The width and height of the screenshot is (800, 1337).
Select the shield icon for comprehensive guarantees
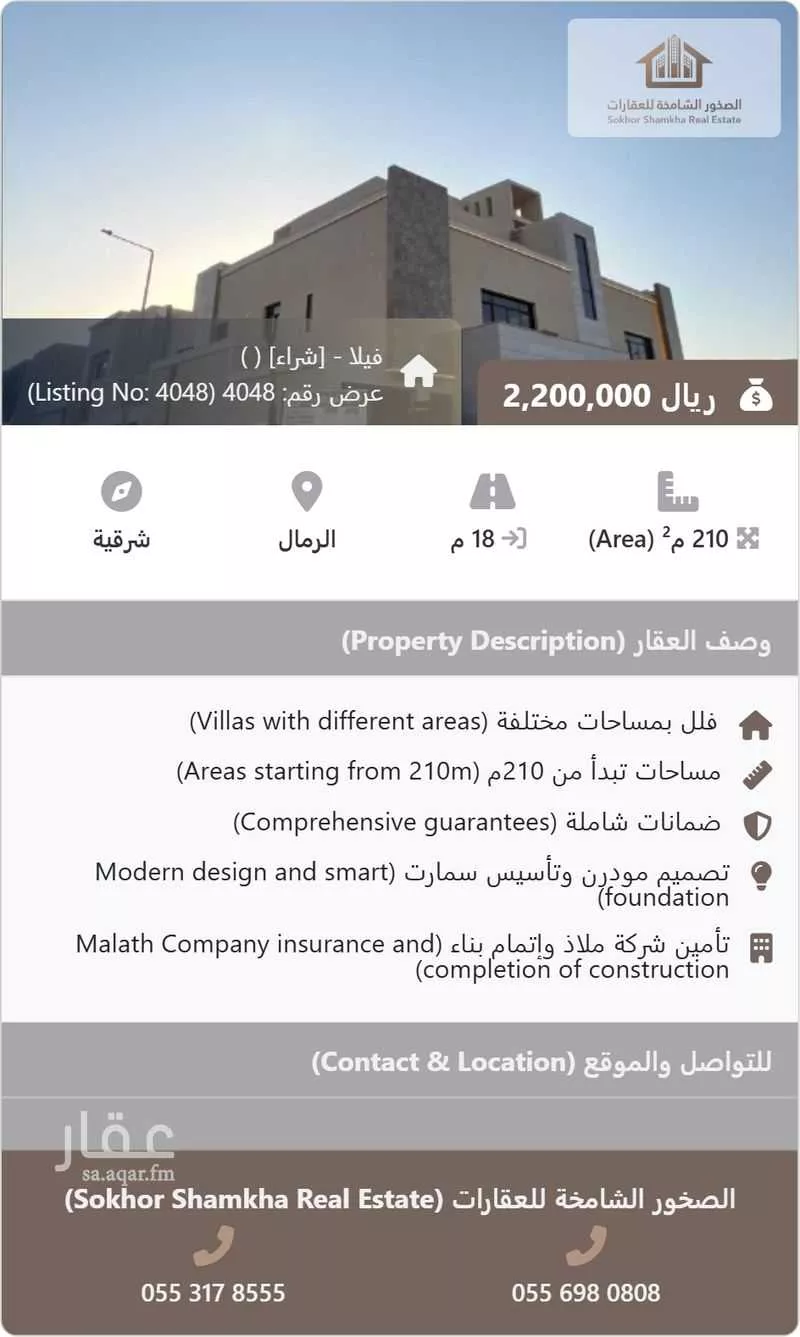click(x=757, y=822)
